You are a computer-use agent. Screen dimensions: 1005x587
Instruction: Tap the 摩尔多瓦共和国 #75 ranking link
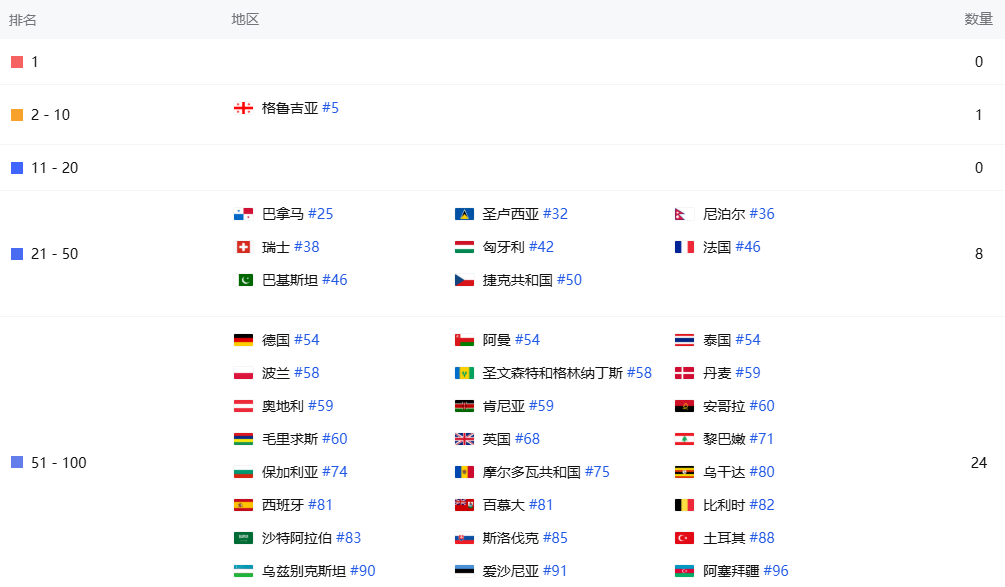pos(597,472)
